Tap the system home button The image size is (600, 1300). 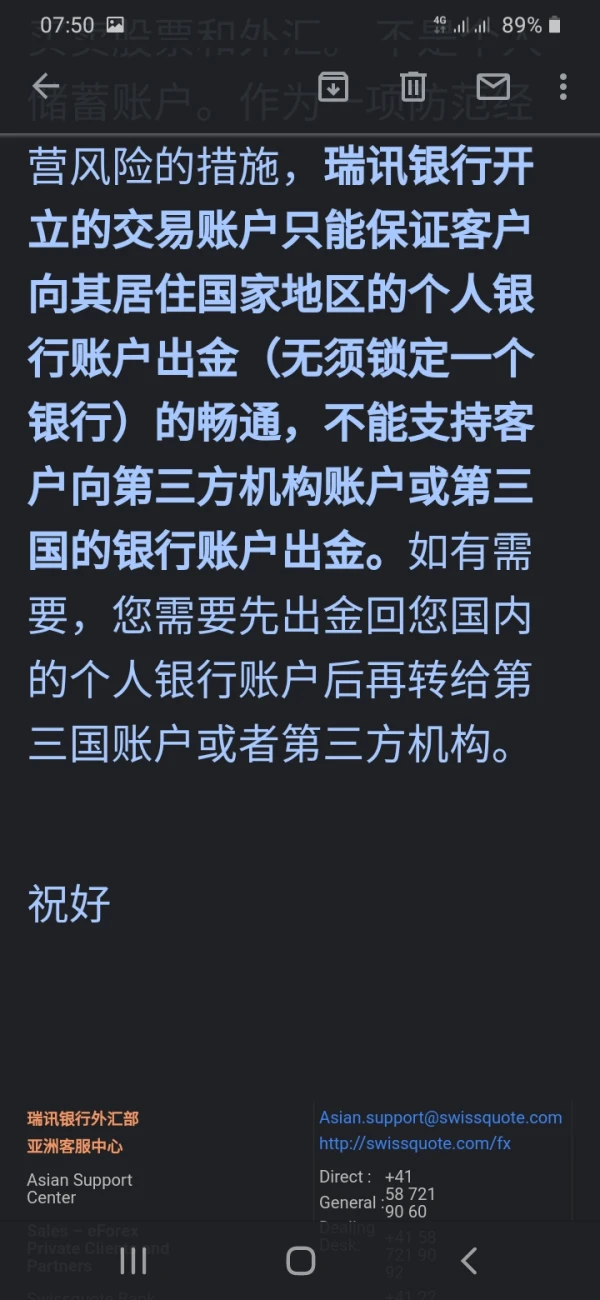300,1261
